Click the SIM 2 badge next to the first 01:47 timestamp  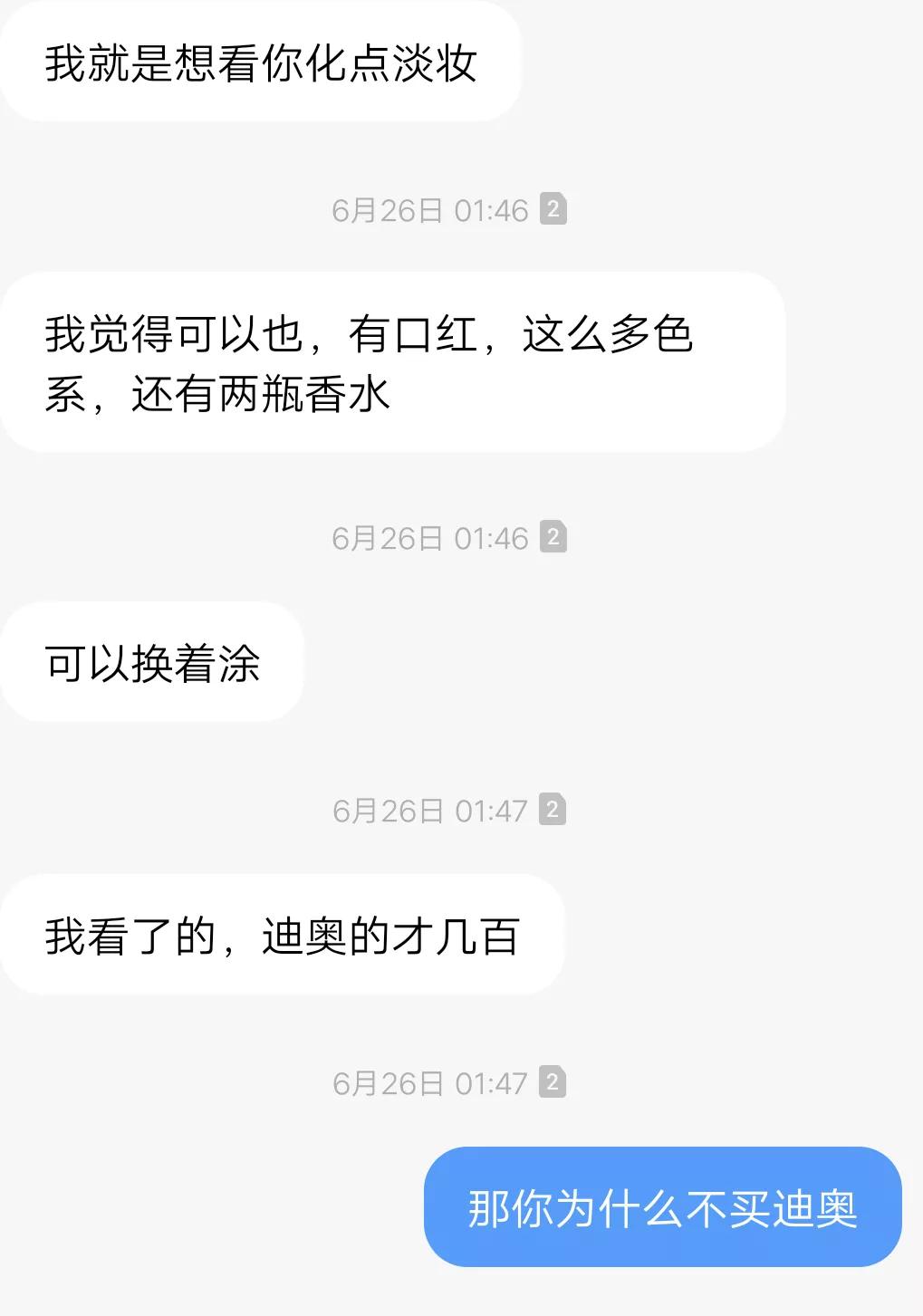coord(553,811)
